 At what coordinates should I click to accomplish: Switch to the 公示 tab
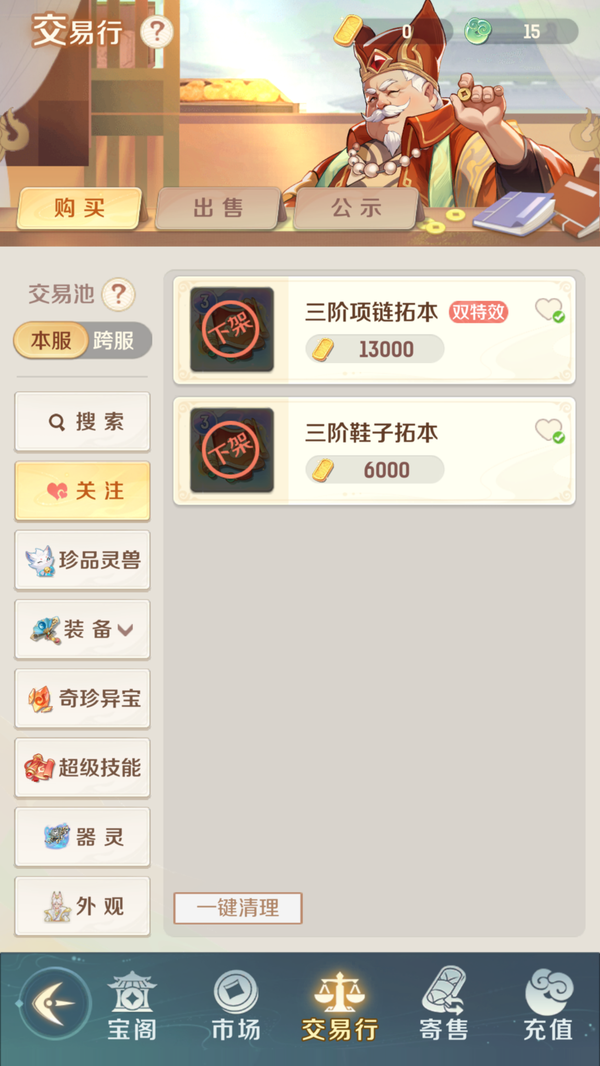(357, 208)
